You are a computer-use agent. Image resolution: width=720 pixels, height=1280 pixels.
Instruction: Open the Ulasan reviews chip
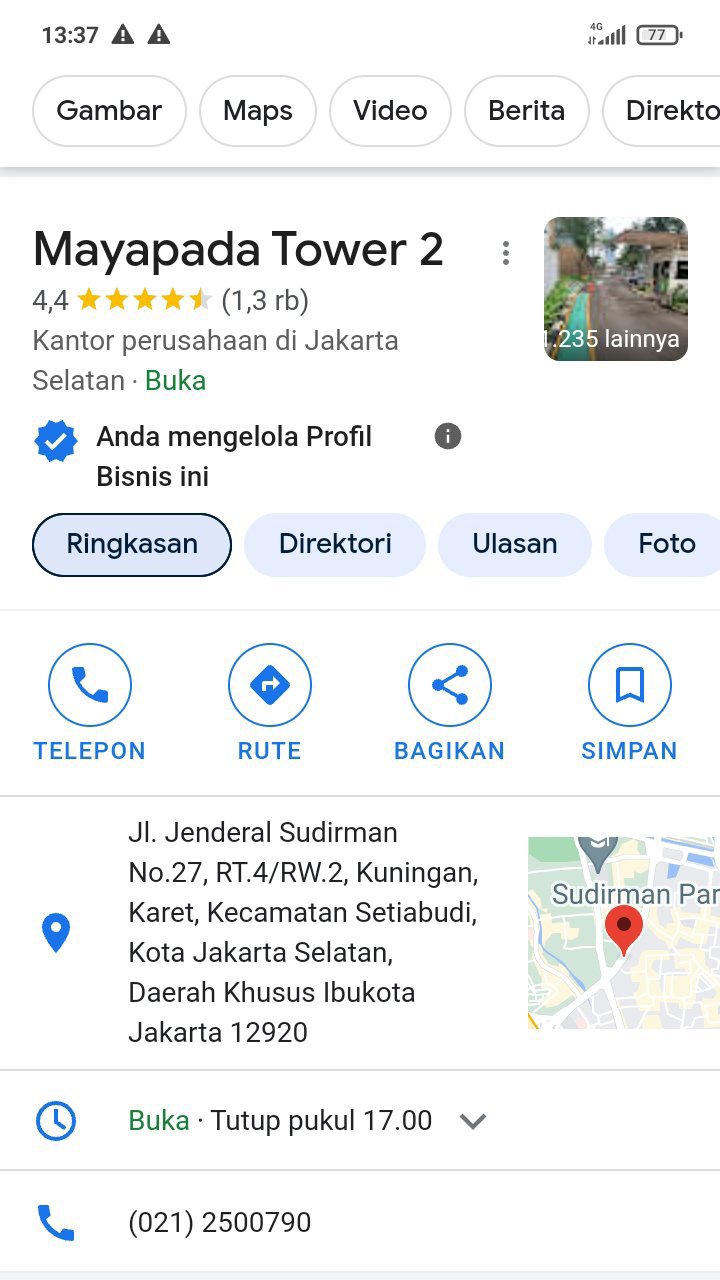(515, 544)
